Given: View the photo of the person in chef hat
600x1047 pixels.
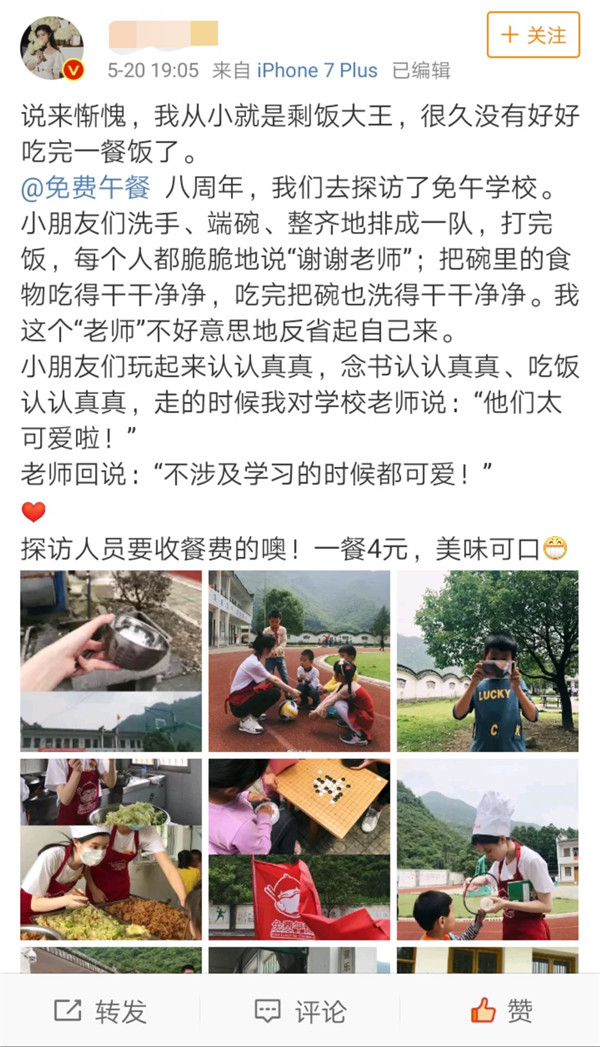Looking at the screenshot, I should click(487, 848).
